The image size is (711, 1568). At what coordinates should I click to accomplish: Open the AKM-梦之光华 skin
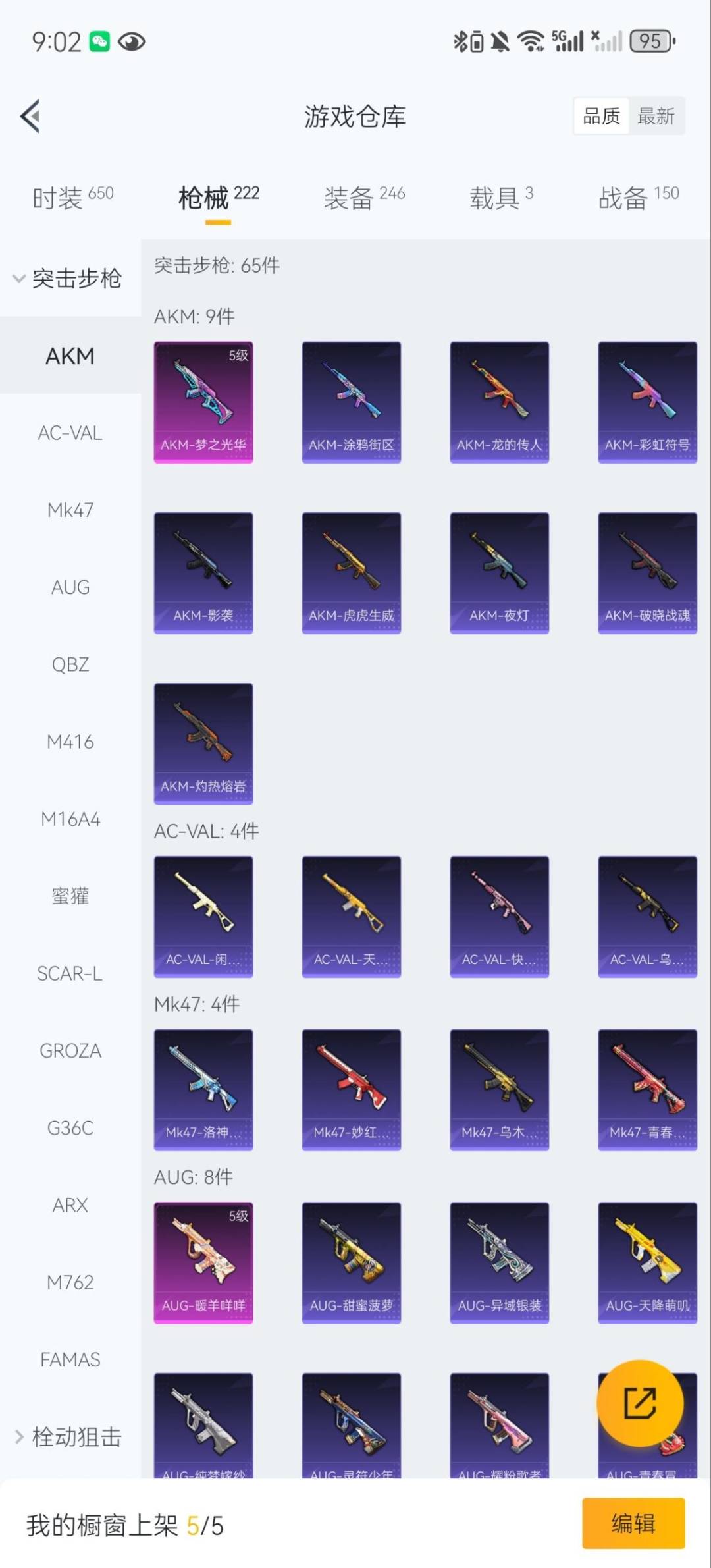[203, 402]
